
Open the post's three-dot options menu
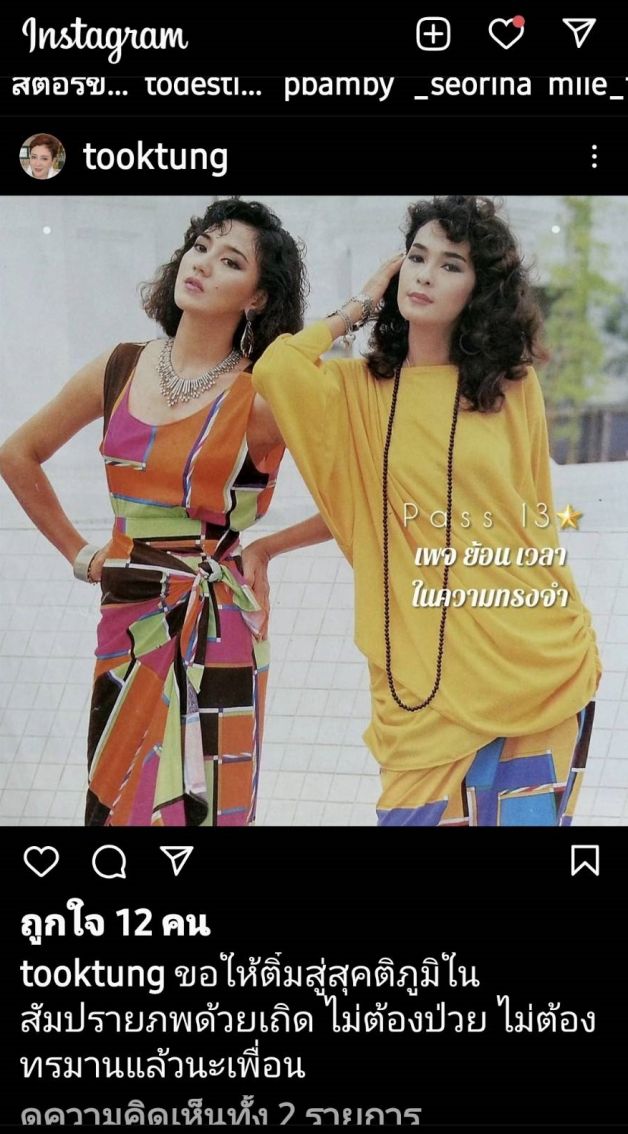point(594,156)
